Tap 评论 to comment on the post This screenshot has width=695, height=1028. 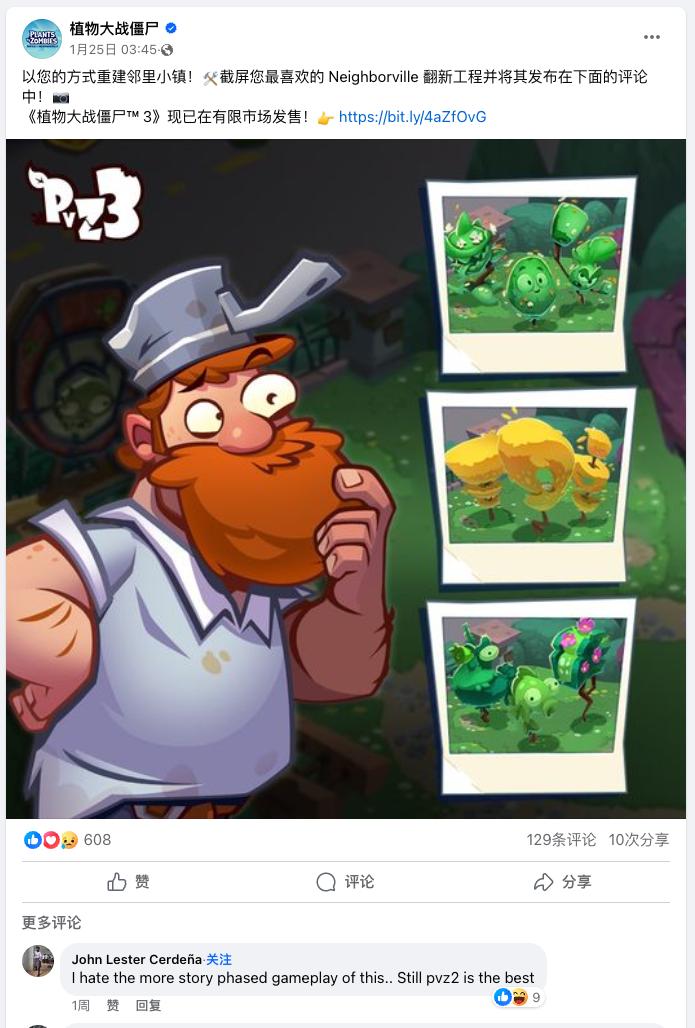tap(346, 882)
